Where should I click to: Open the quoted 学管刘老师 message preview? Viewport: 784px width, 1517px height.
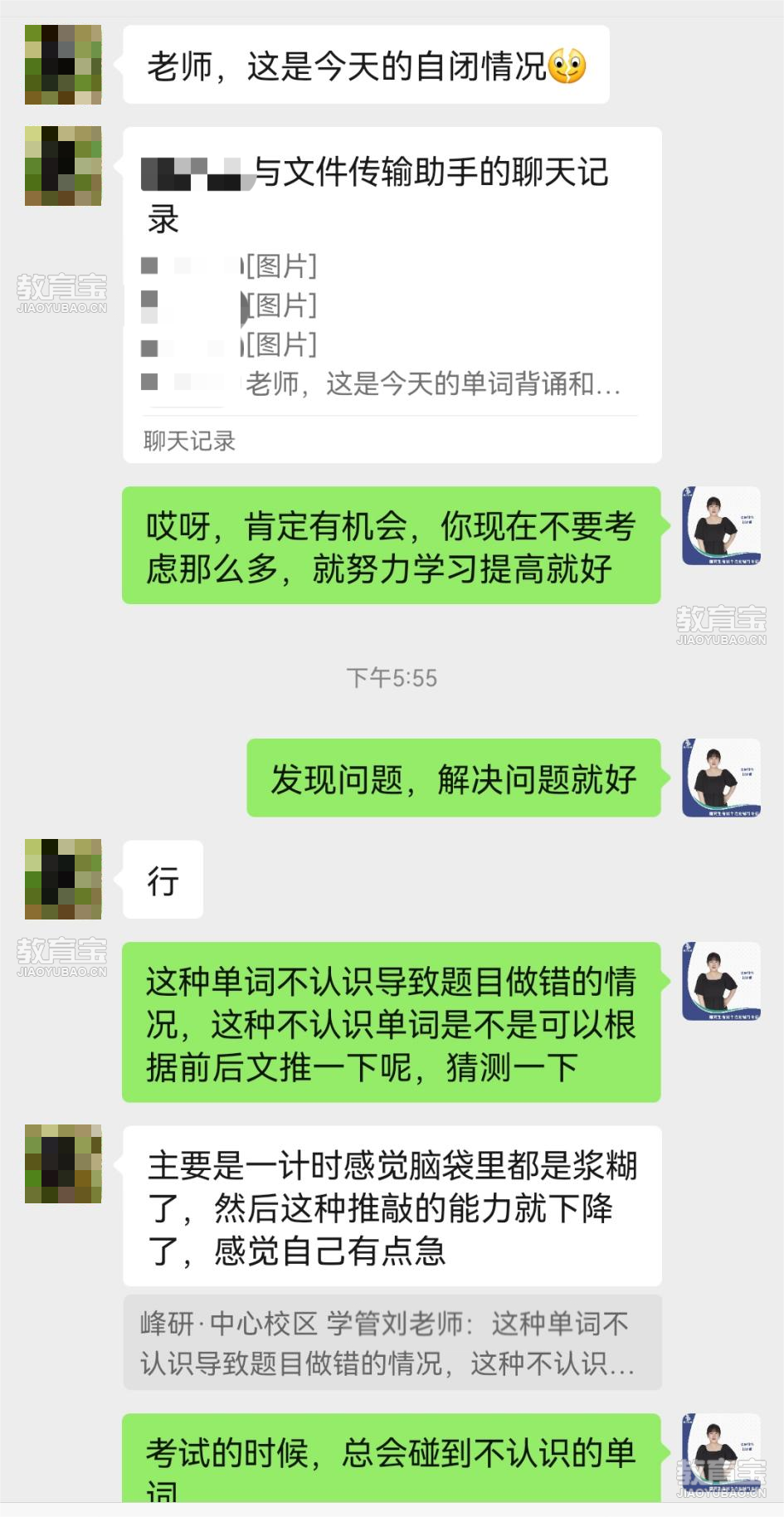click(x=392, y=1342)
